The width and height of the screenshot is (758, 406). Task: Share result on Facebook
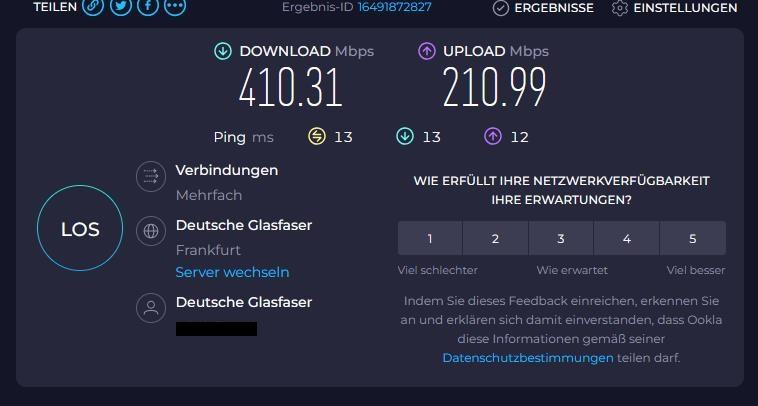(x=147, y=7)
